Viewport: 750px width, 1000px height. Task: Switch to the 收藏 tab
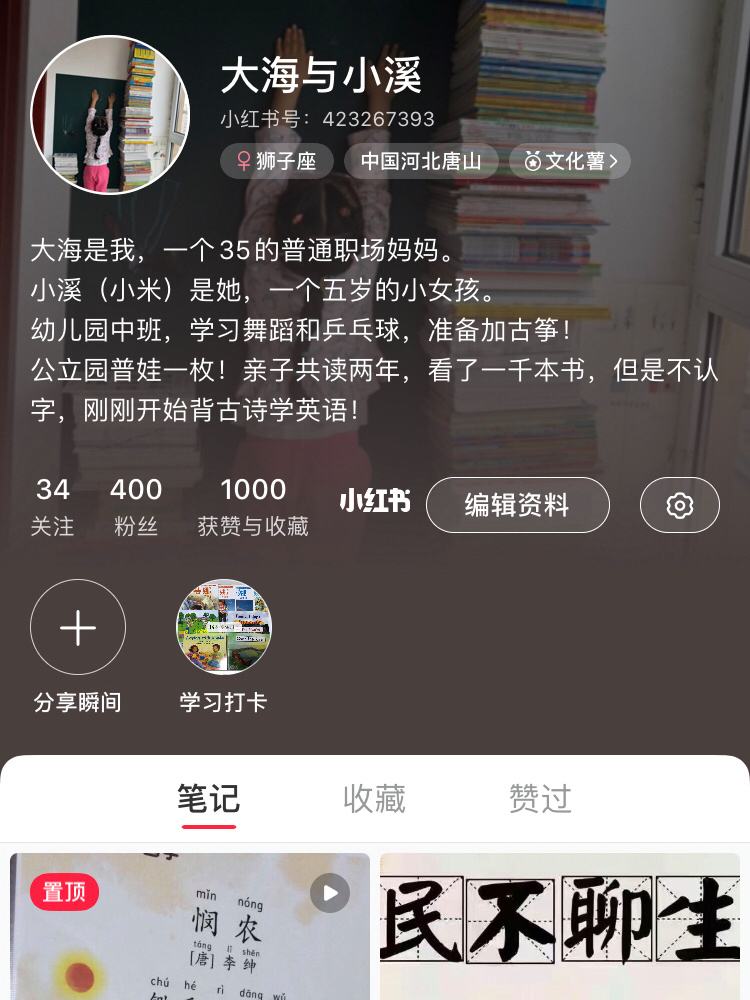(374, 798)
